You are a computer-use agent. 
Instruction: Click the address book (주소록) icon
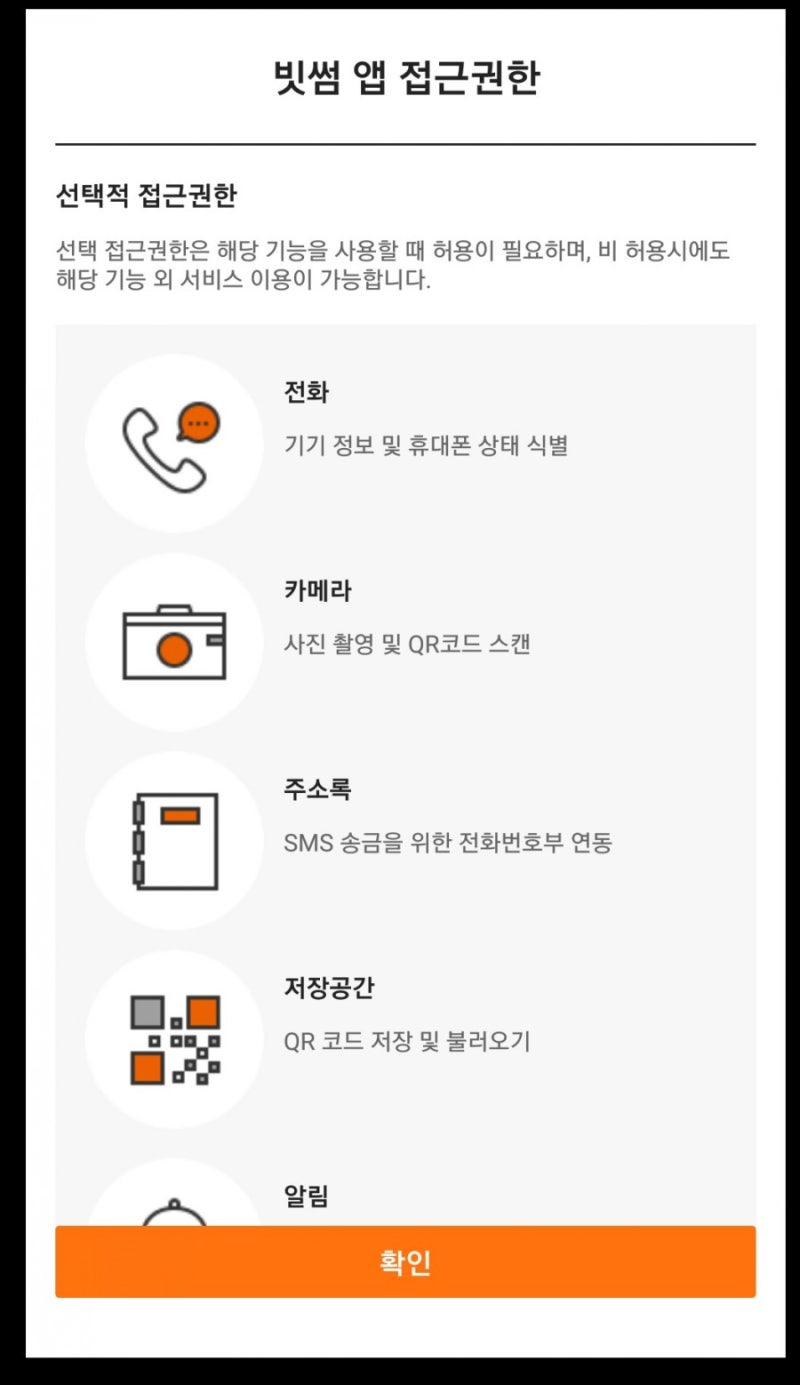(172, 840)
